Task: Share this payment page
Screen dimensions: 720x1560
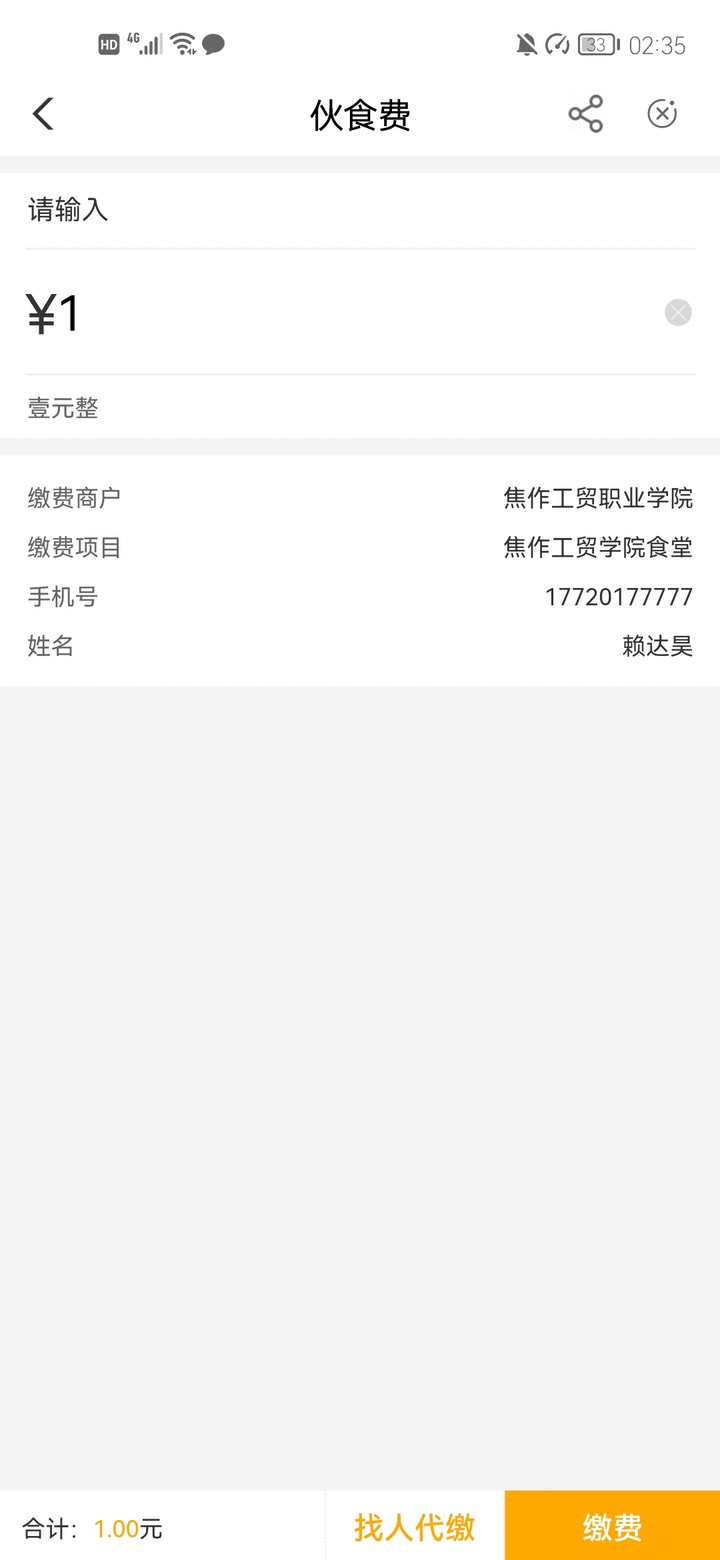Action: pyautogui.click(x=586, y=114)
